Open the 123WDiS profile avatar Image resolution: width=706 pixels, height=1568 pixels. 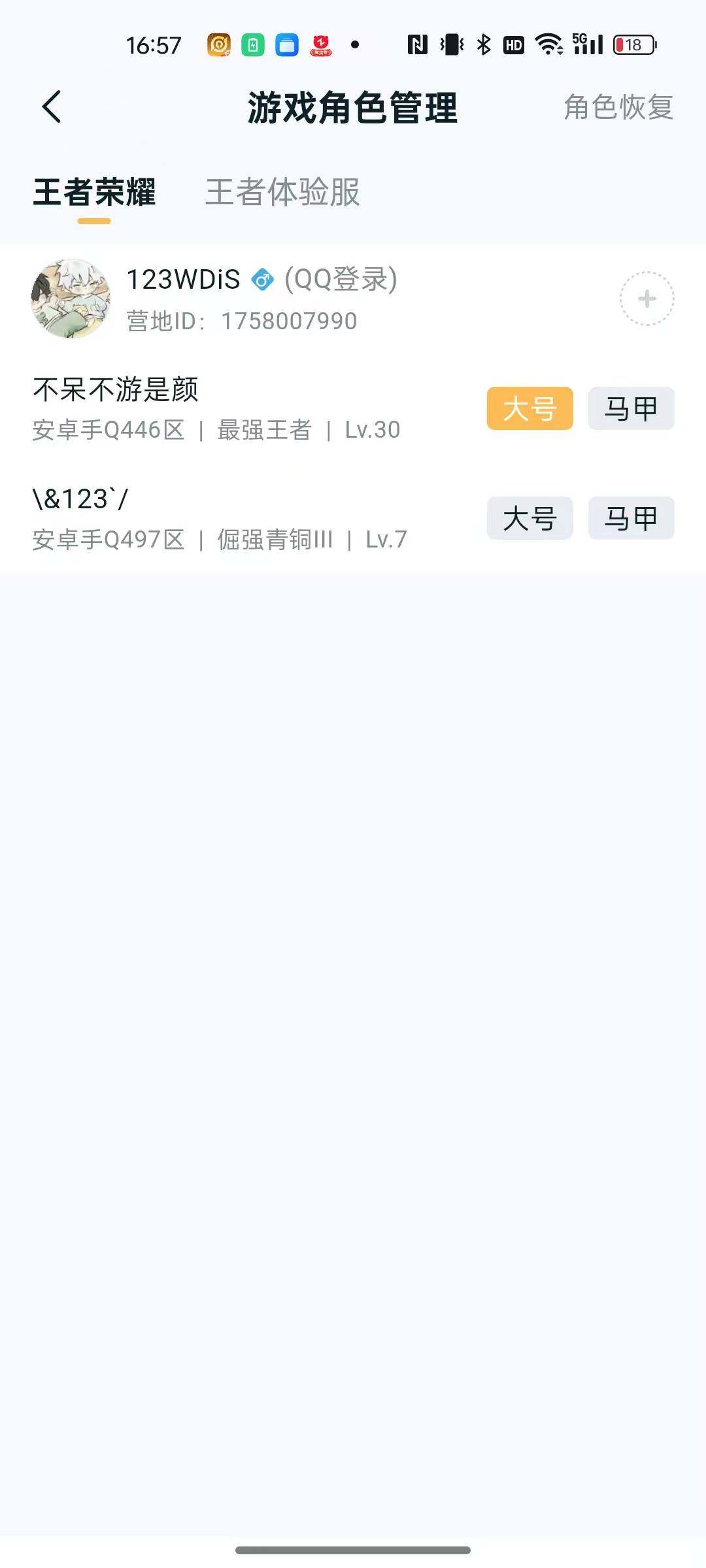tap(71, 299)
